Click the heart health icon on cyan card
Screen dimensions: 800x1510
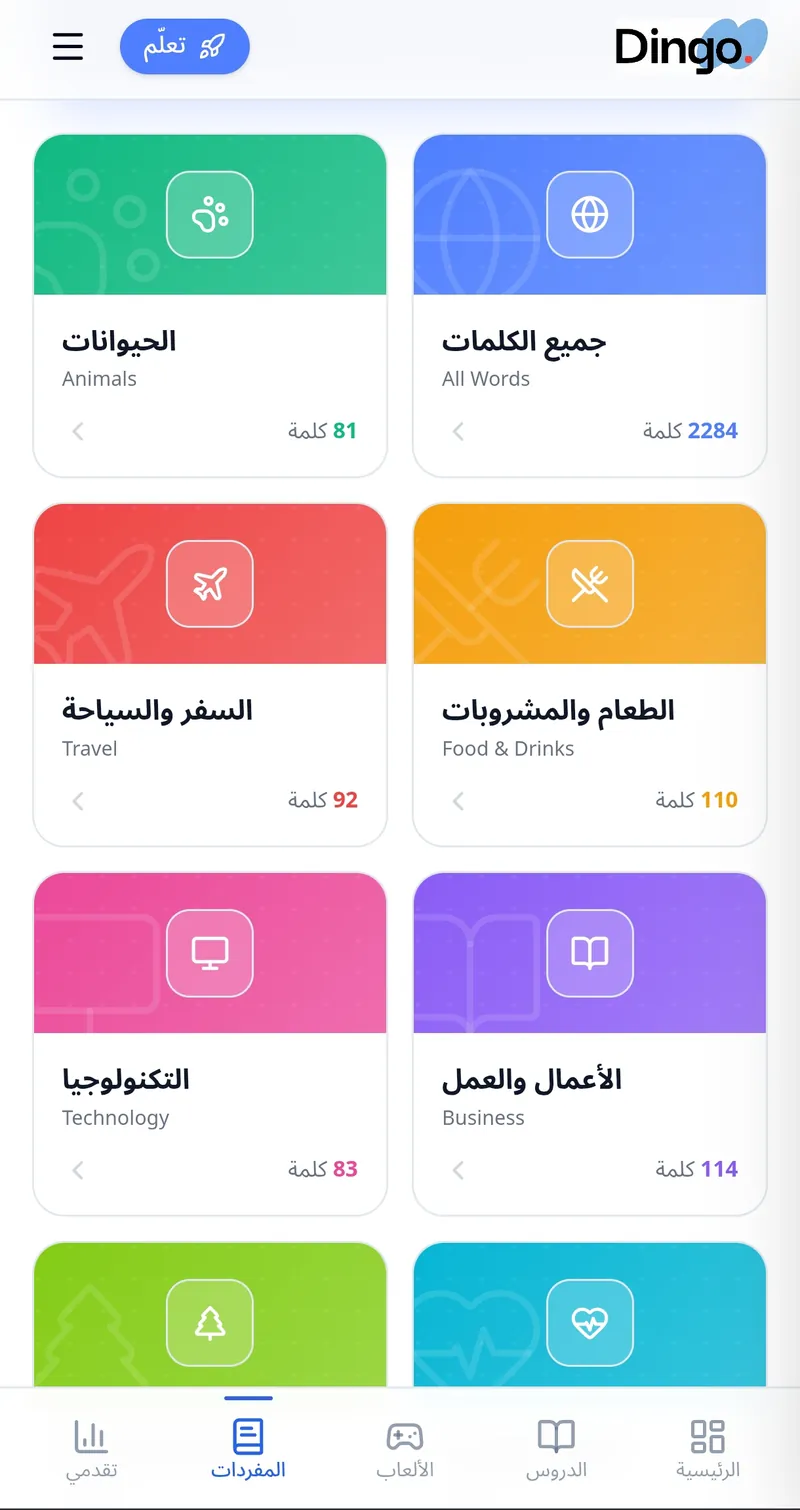(x=590, y=1320)
